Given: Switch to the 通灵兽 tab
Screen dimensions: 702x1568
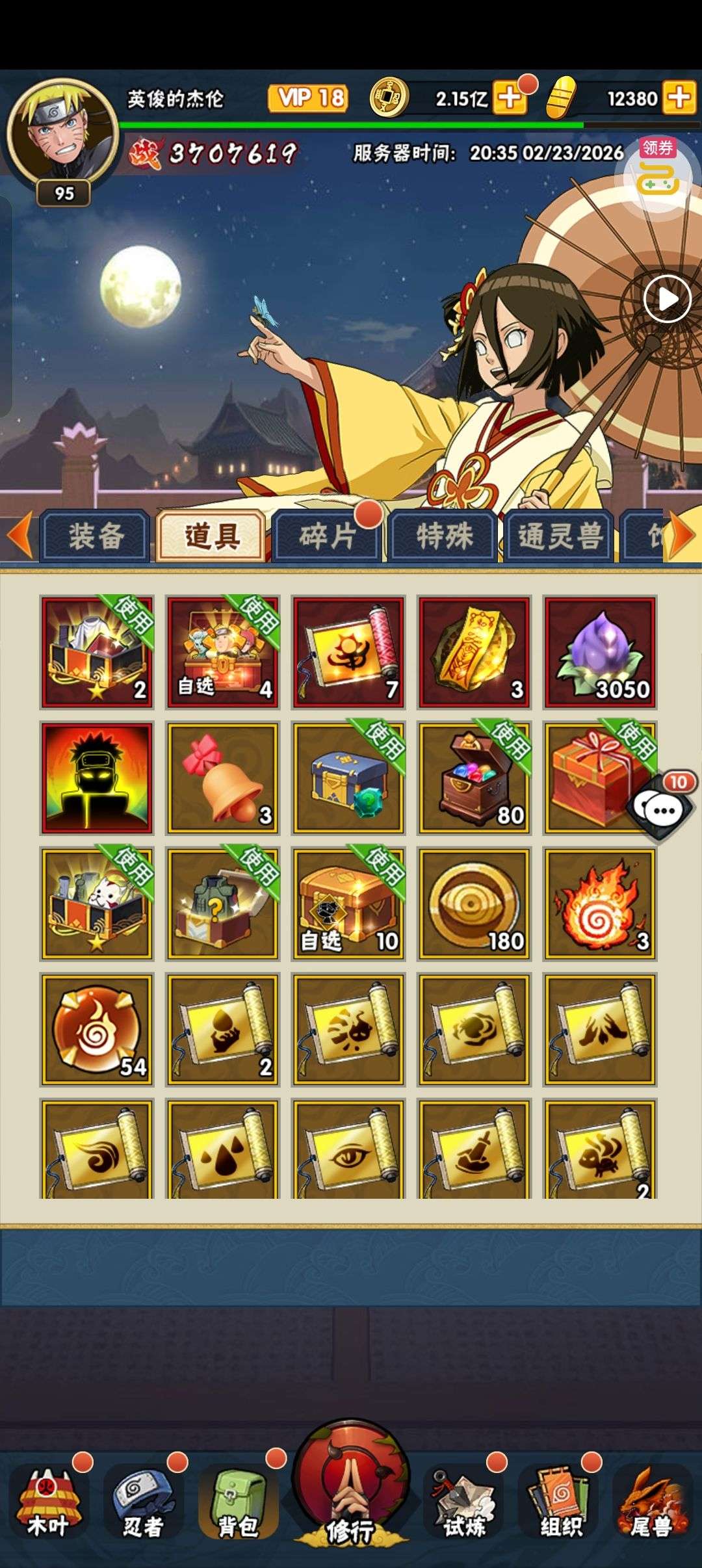Looking at the screenshot, I should 559,536.
